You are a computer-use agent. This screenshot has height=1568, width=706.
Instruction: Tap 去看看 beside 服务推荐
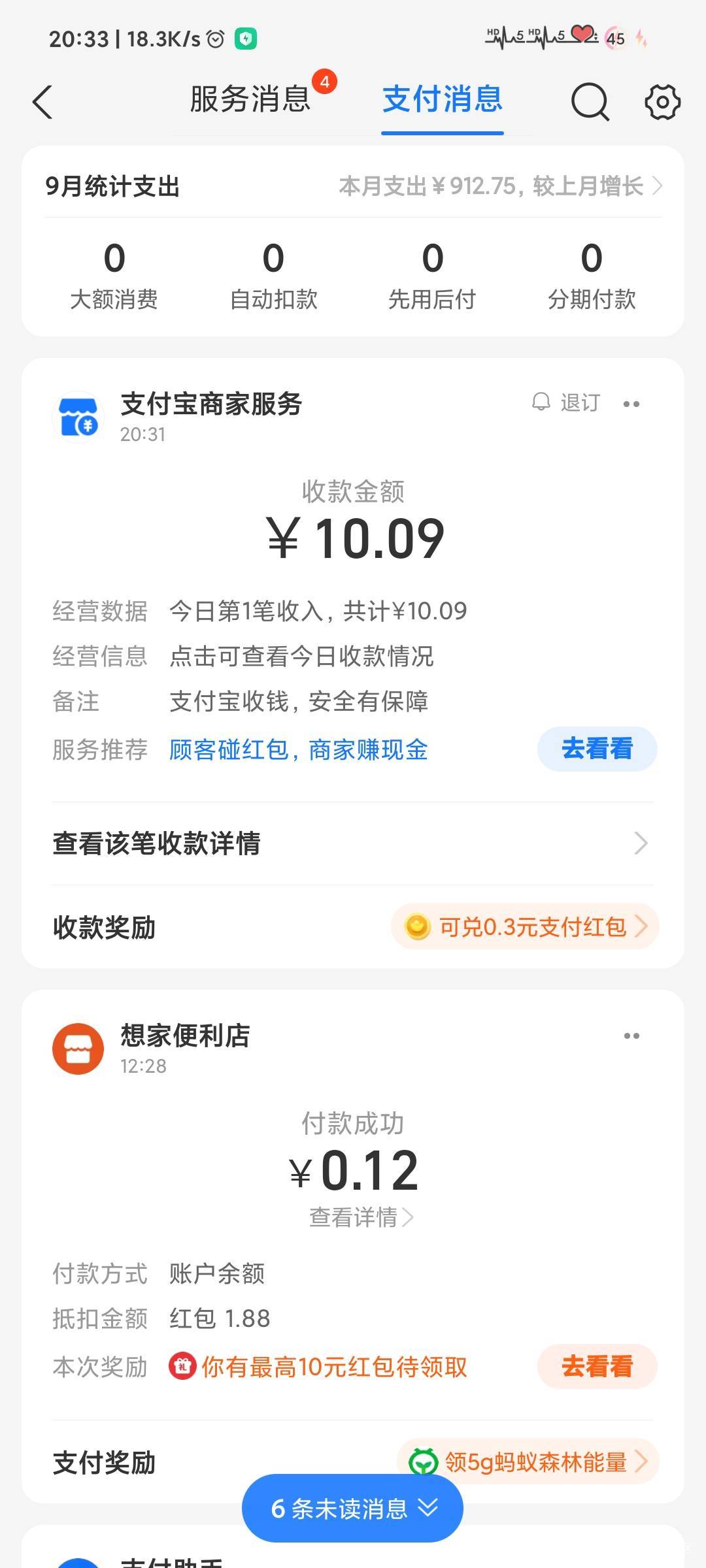597,749
